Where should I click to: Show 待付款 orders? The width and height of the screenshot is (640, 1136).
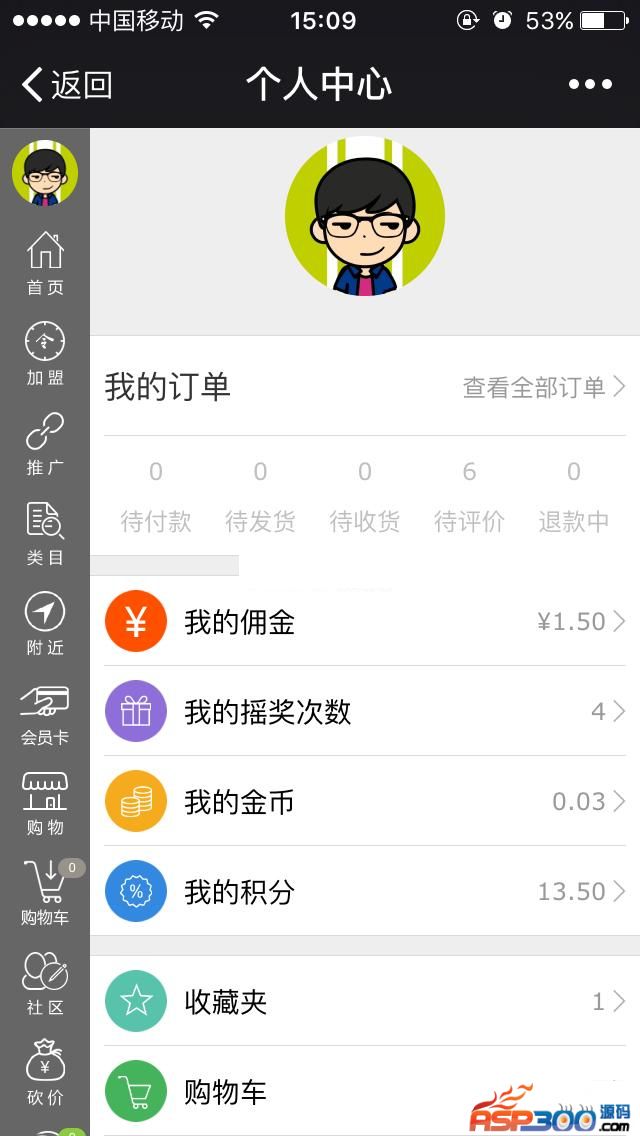coord(156,497)
